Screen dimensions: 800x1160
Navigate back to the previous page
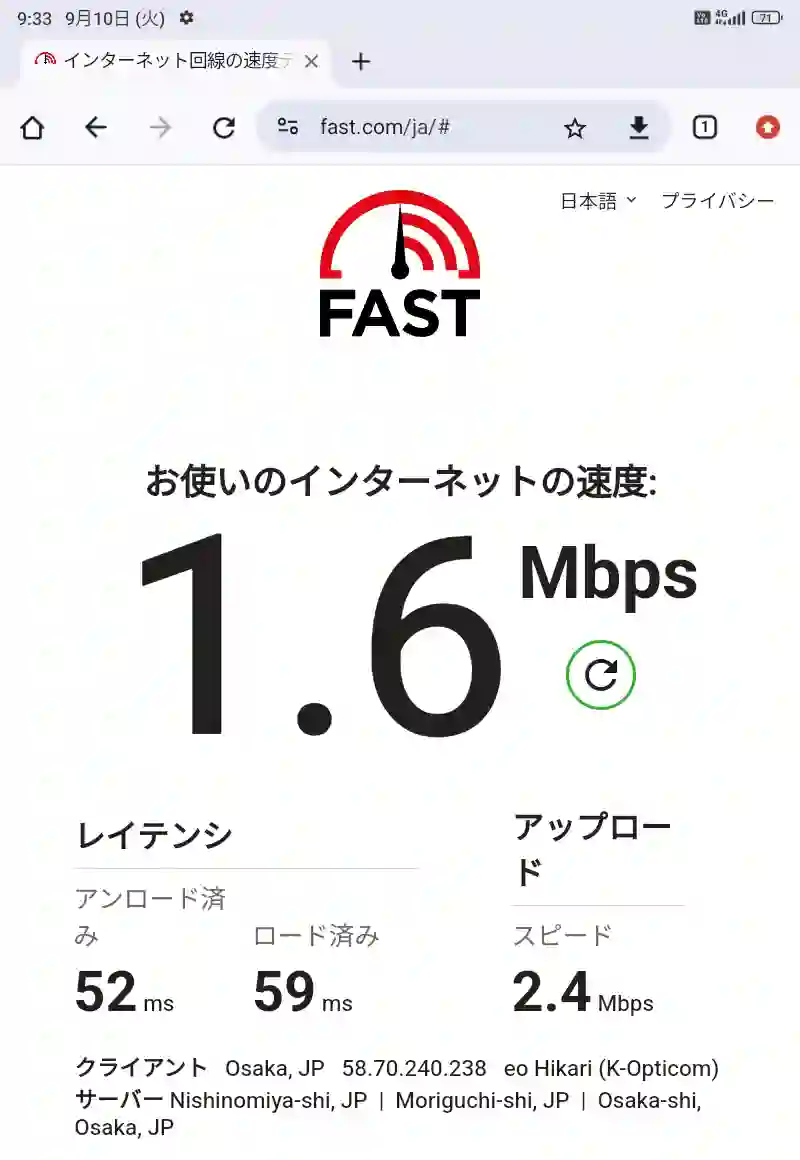(95, 128)
